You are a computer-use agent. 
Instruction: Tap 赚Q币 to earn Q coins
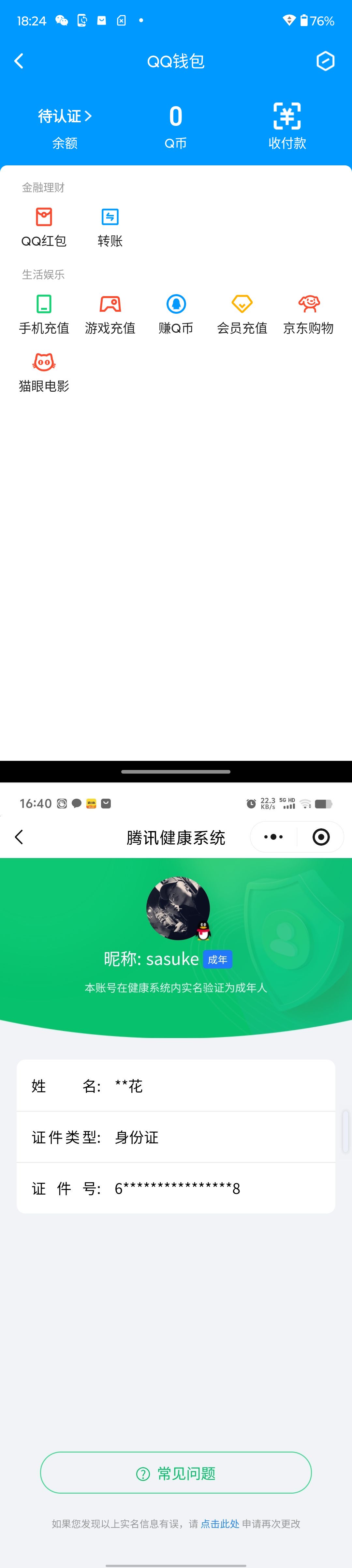click(x=176, y=314)
